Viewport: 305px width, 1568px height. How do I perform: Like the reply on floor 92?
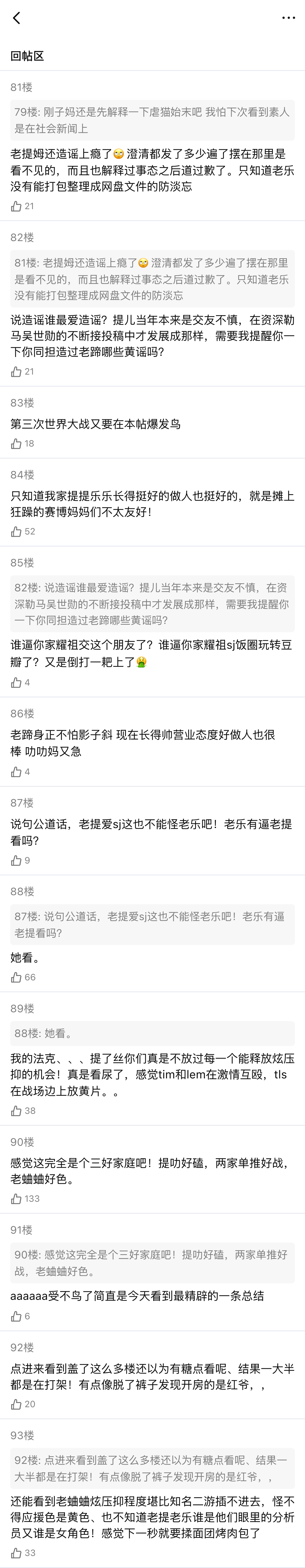16,1404
